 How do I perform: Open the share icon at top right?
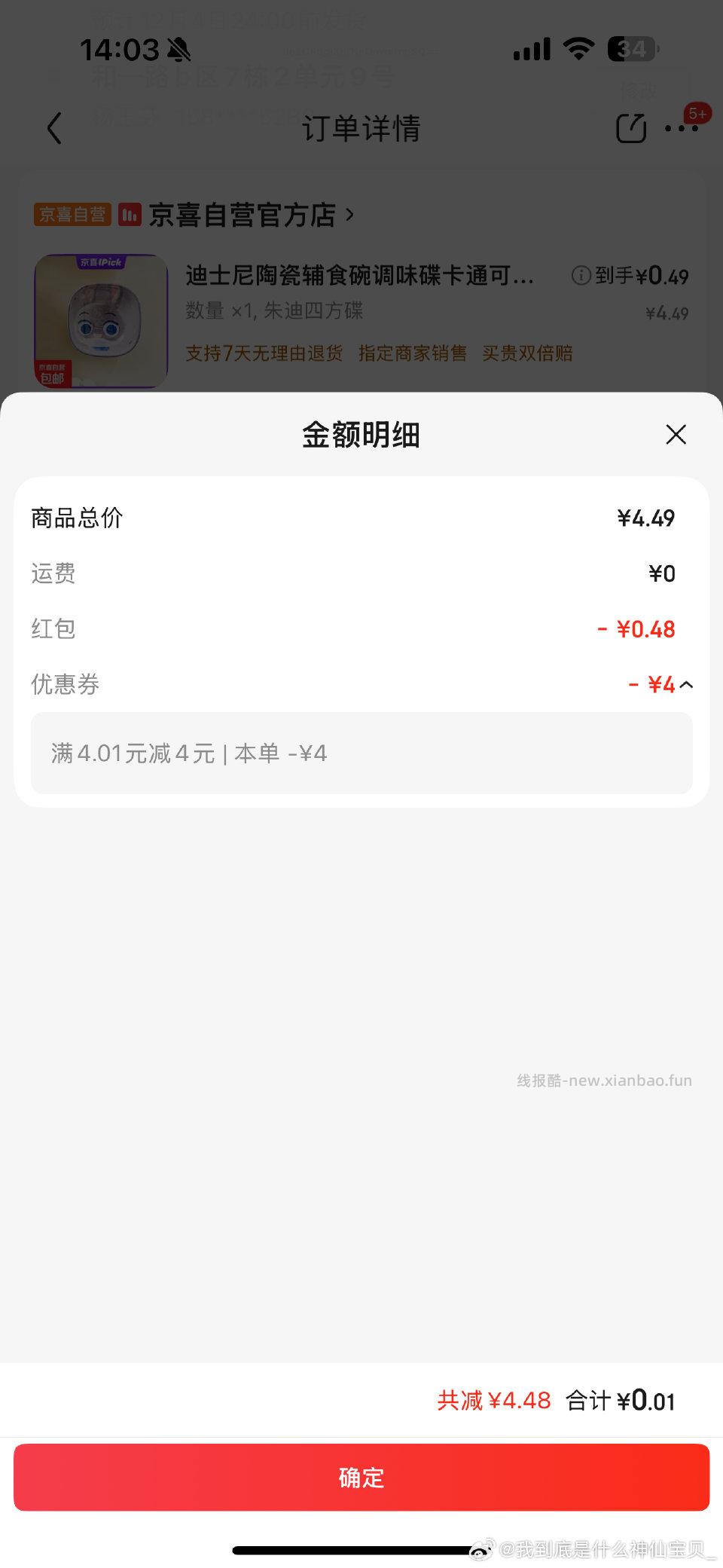tap(633, 128)
